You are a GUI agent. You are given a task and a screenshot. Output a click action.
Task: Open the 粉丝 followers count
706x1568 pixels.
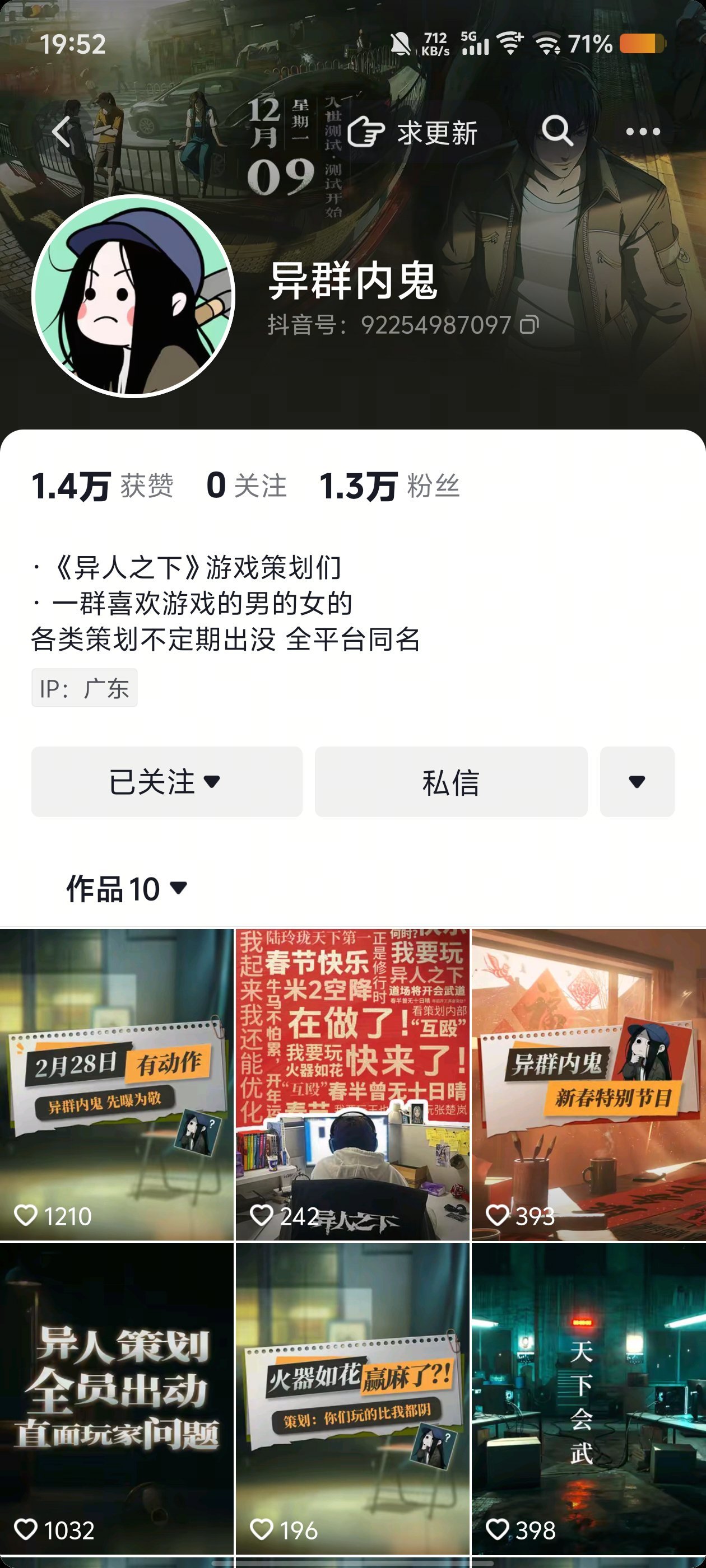coord(390,486)
